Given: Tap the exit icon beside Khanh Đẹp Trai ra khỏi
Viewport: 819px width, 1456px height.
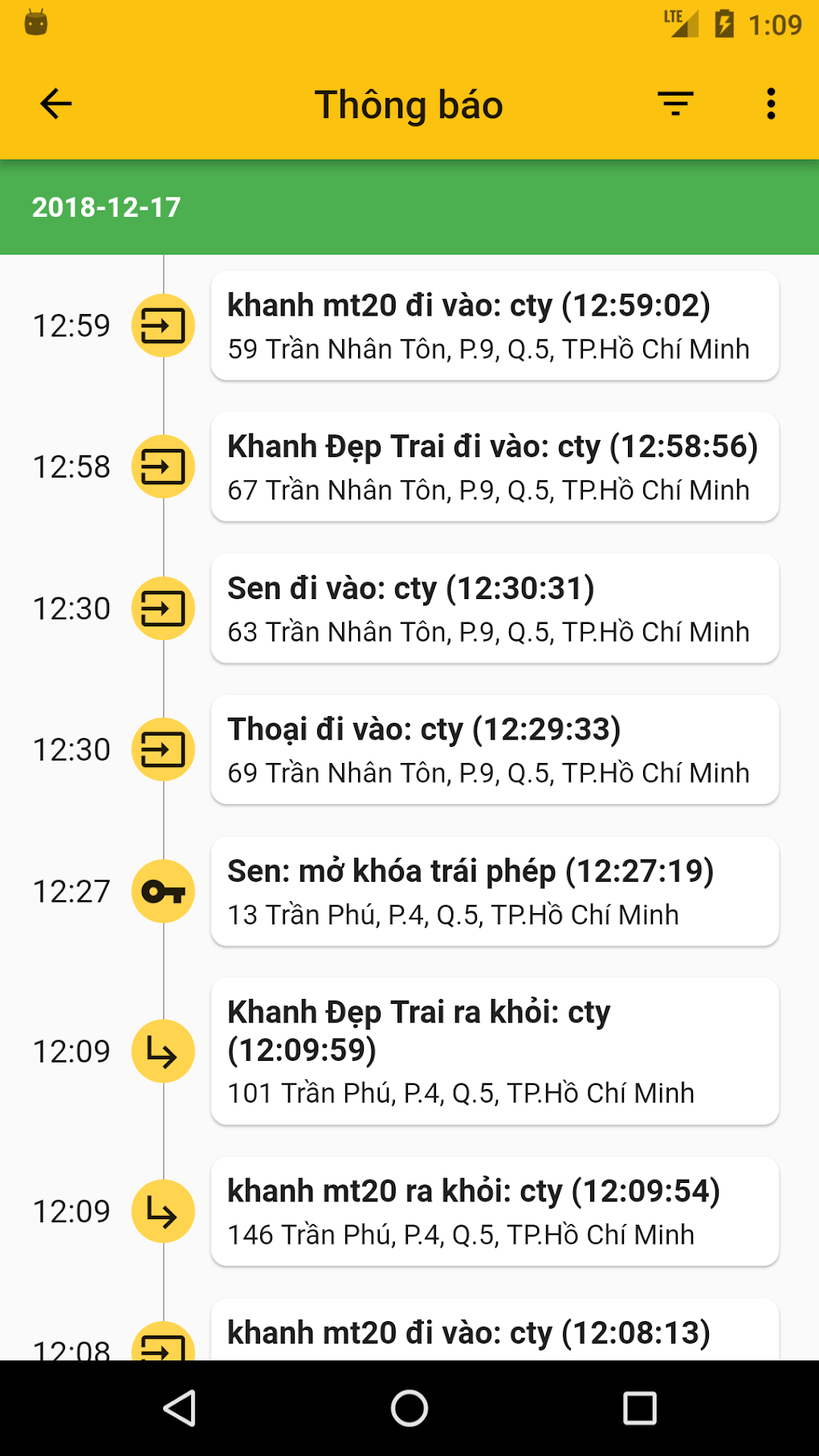Looking at the screenshot, I should [163, 1050].
